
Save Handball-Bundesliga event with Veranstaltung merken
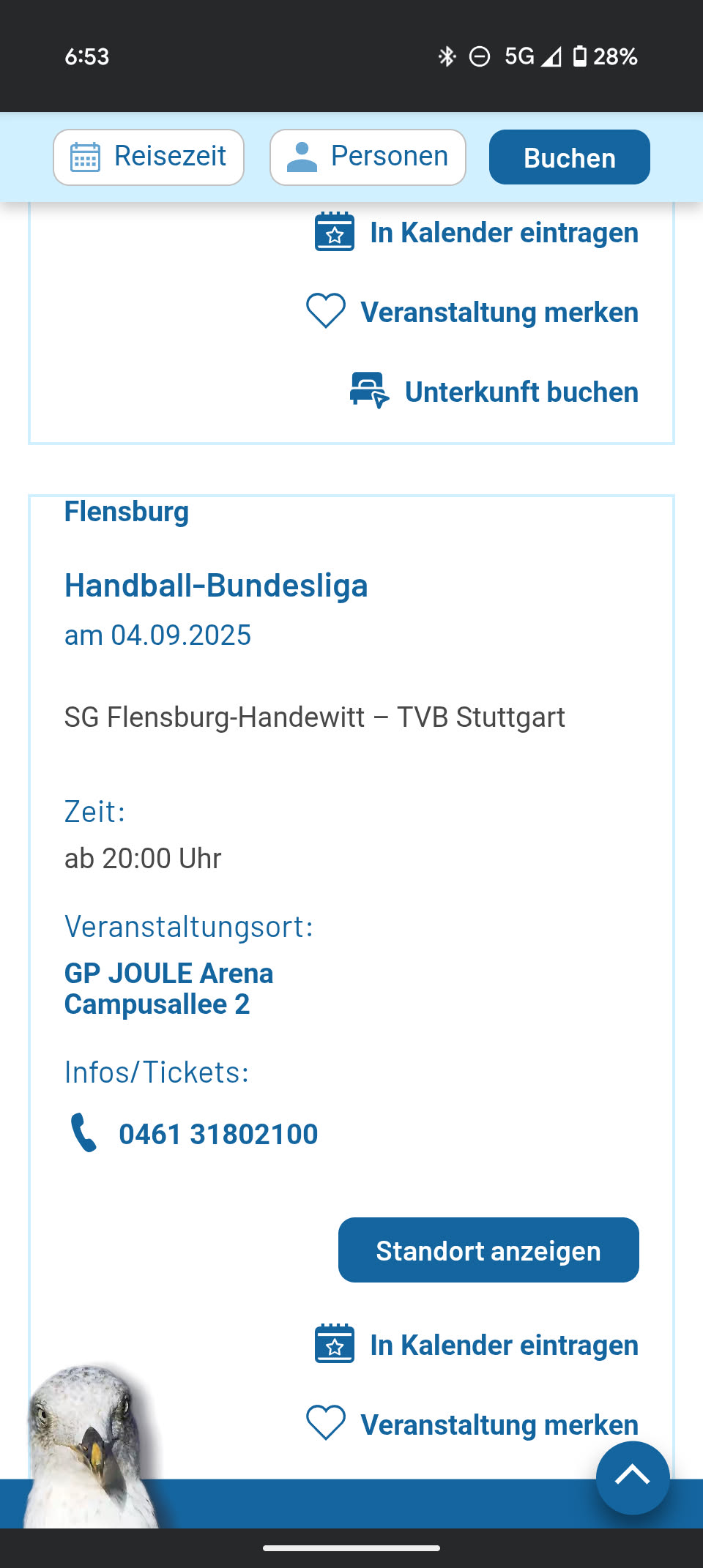[472, 1424]
